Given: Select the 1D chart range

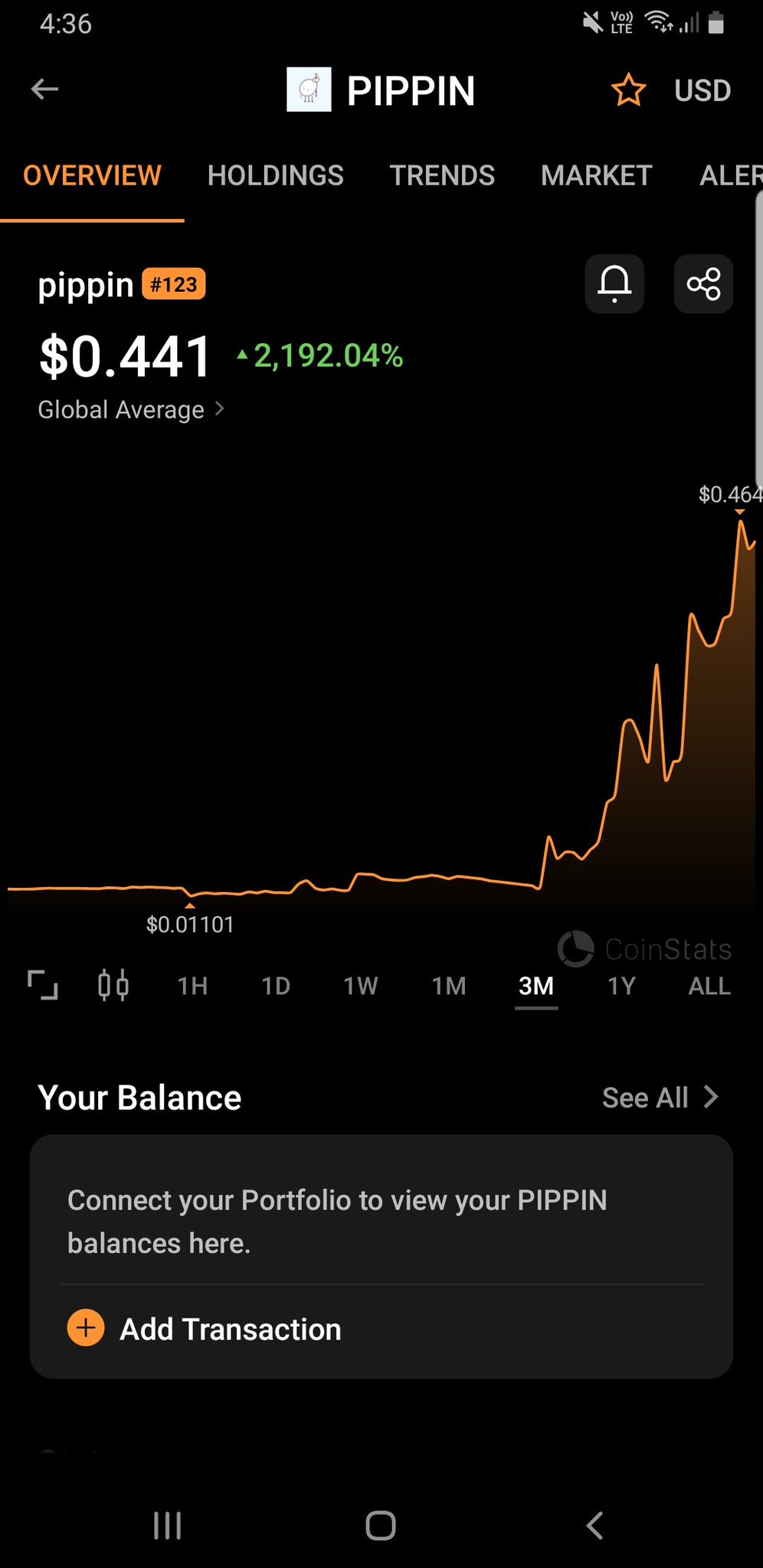Looking at the screenshot, I should [x=276, y=986].
